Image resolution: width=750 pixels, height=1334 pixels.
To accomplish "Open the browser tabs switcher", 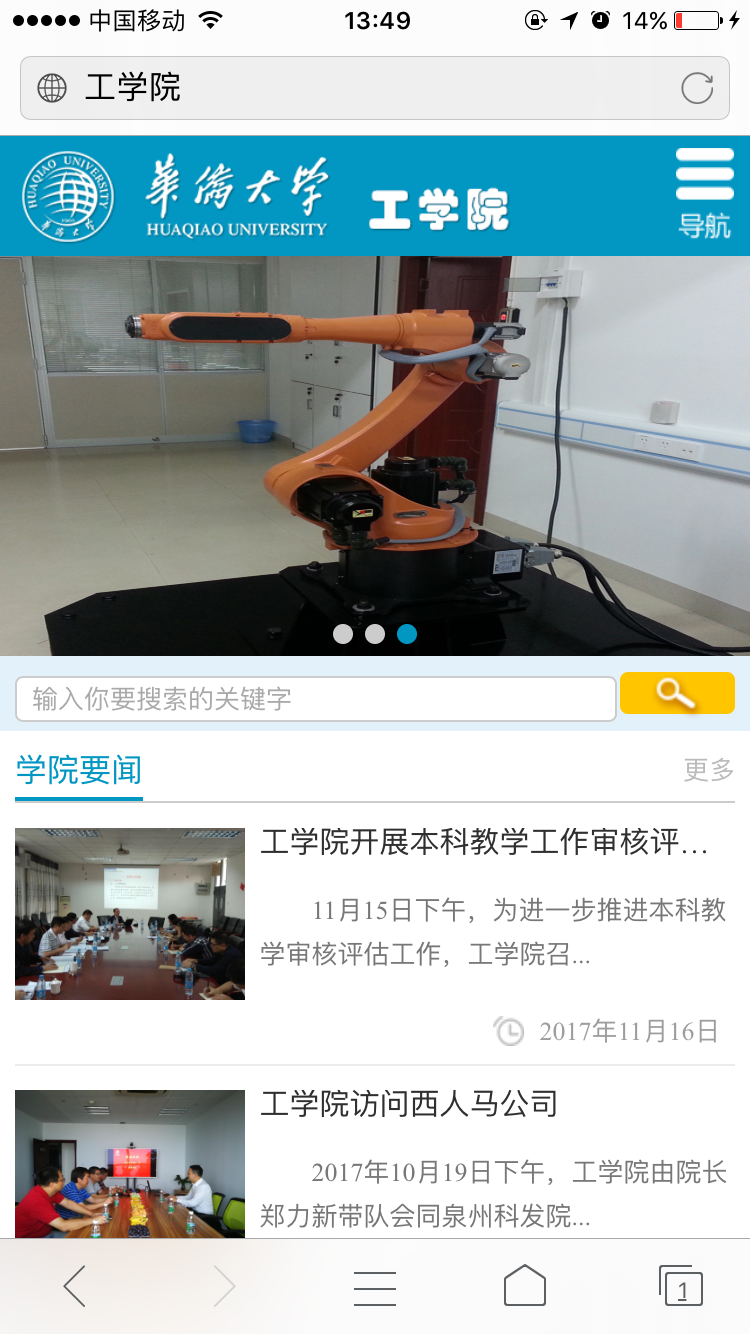I will tap(680, 1286).
